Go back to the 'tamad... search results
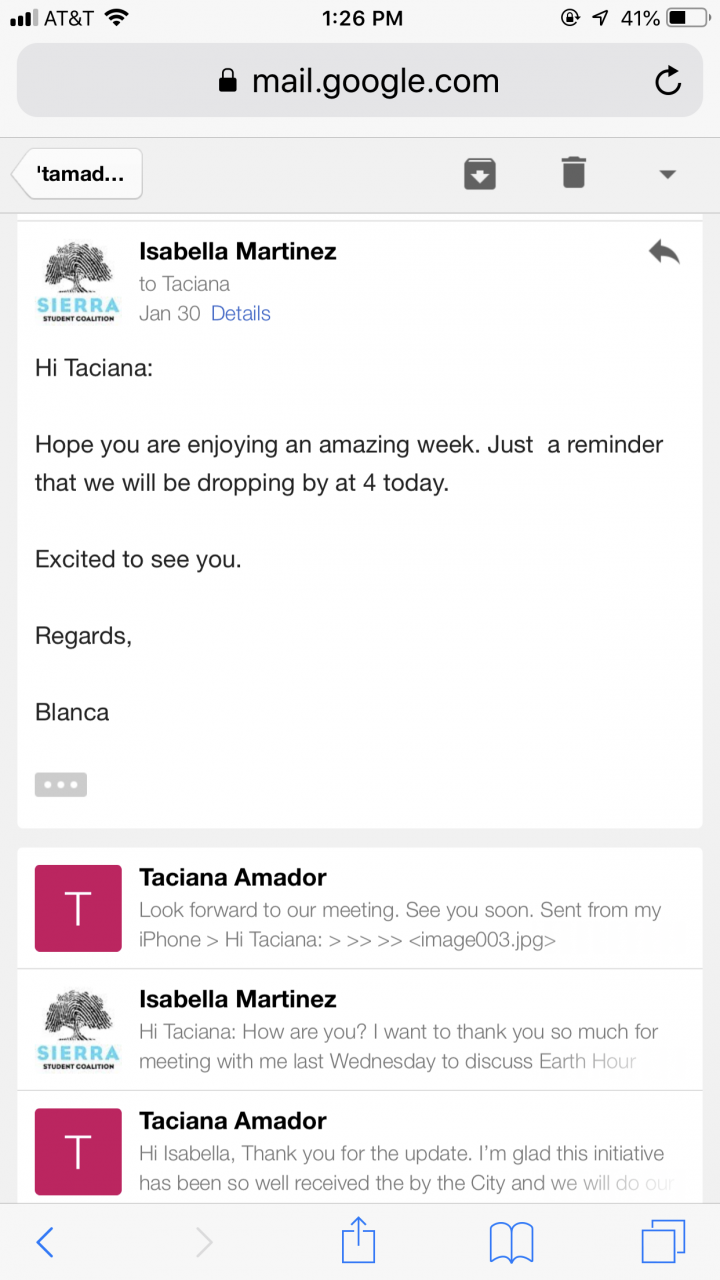The width and height of the screenshot is (720, 1280). [80, 174]
